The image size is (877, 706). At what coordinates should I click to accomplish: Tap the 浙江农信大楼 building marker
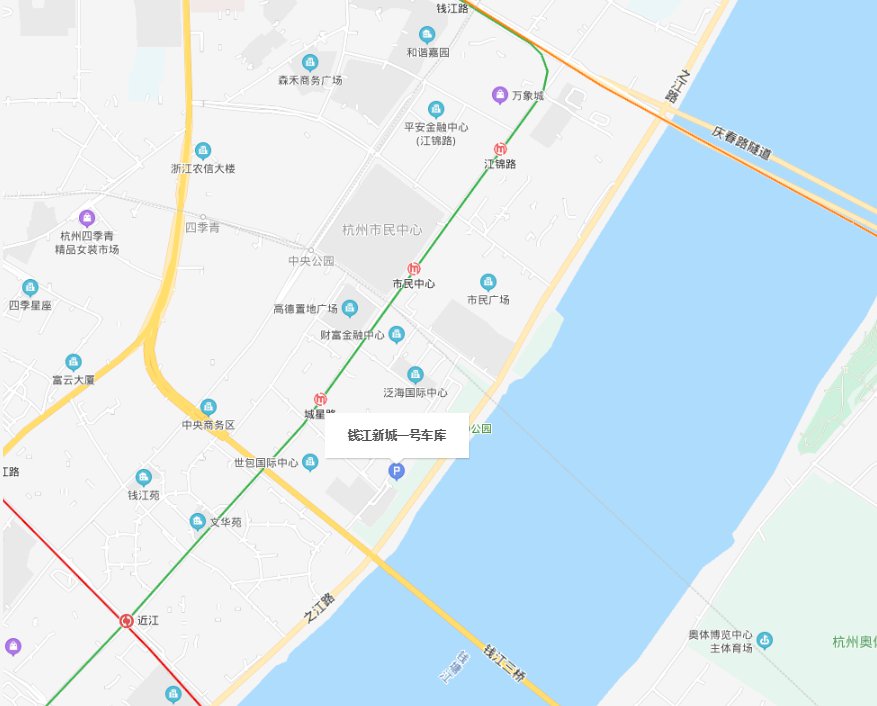pos(203,151)
